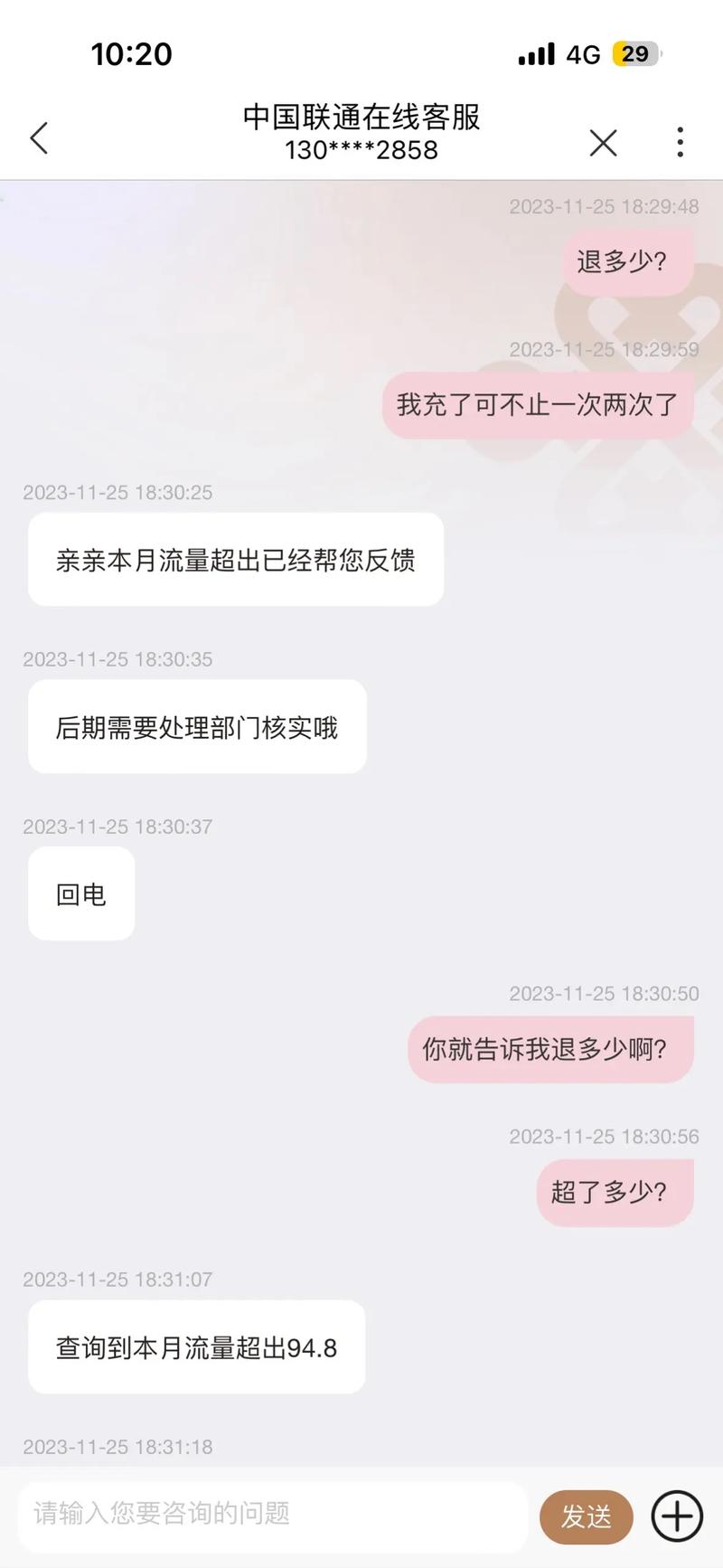Check the battery level indicator showing 29
Screen dimensions: 723x1568
click(x=635, y=54)
